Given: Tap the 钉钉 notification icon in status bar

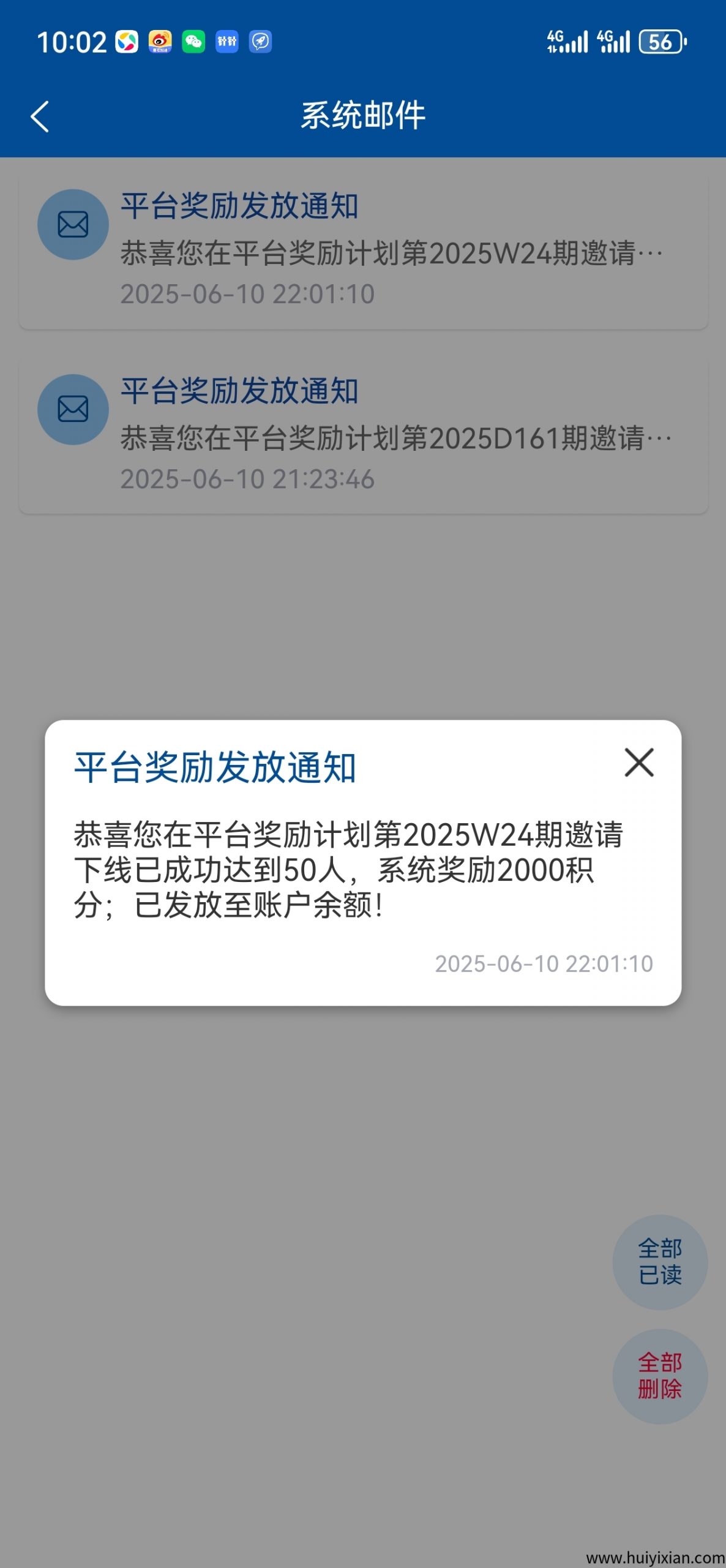Looking at the screenshot, I should [x=227, y=43].
